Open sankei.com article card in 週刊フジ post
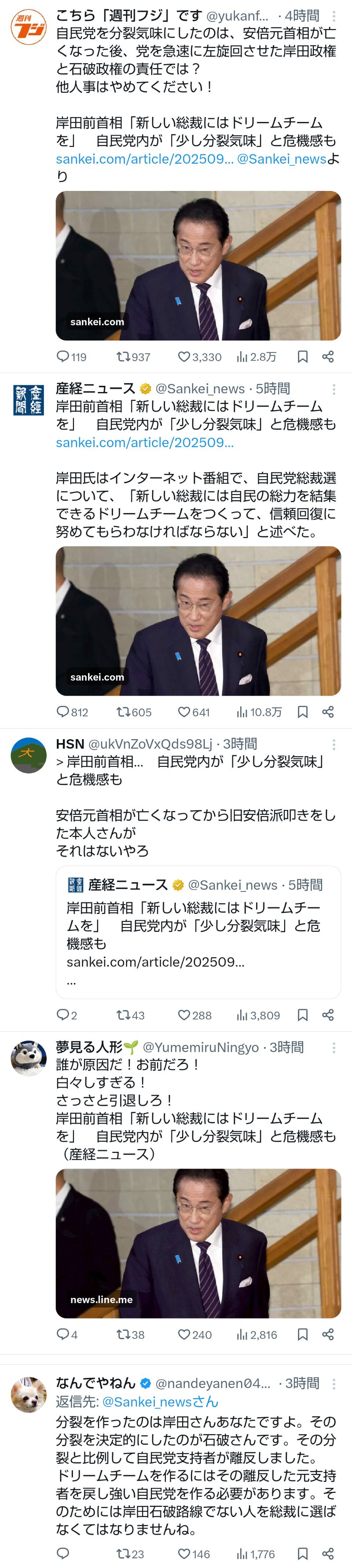This screenshot has height=1568, width=352. [198, 265]
